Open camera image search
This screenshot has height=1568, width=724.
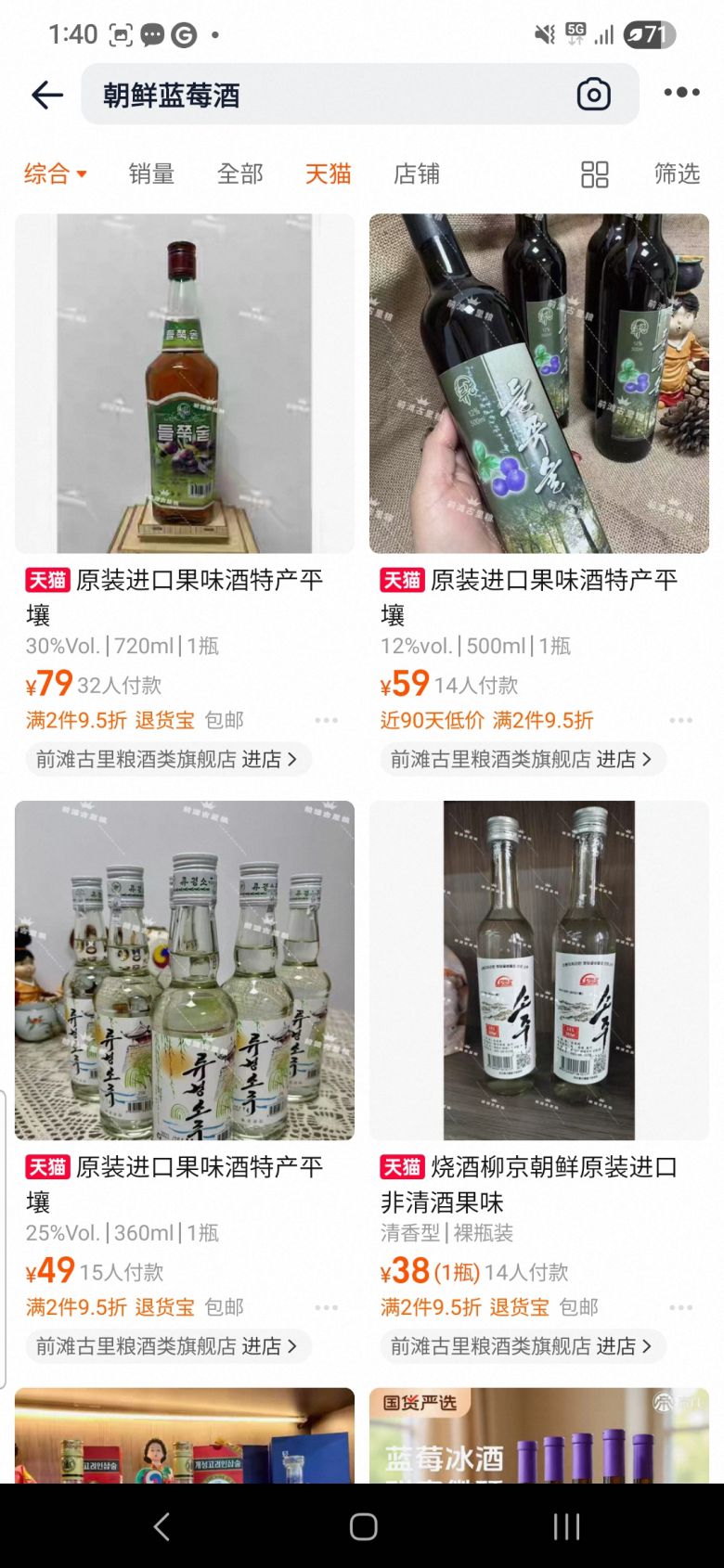[x=594, y=94]
